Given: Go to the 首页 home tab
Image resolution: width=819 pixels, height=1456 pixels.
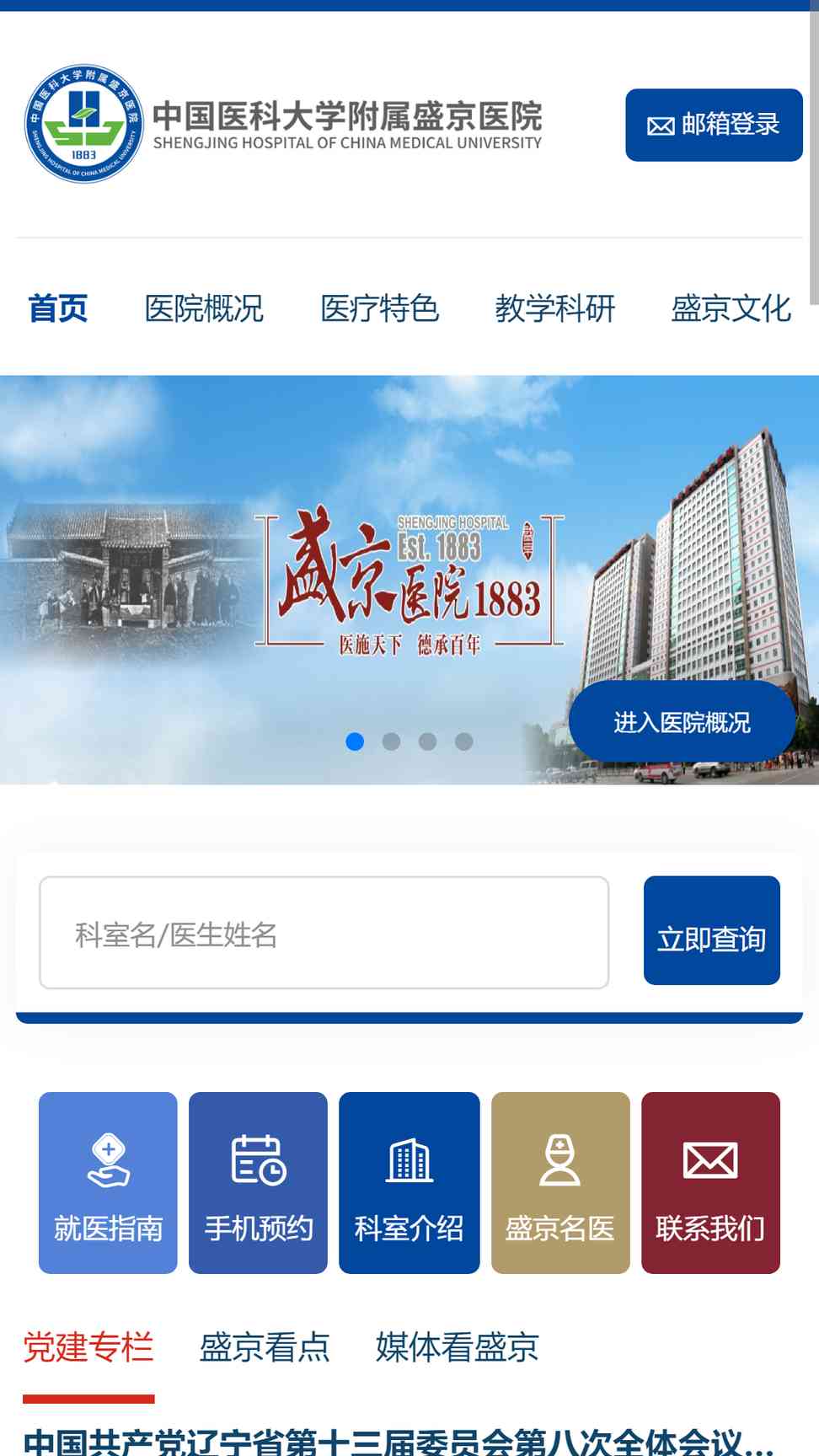Looking at the screenshot, I should coord(57,308).
